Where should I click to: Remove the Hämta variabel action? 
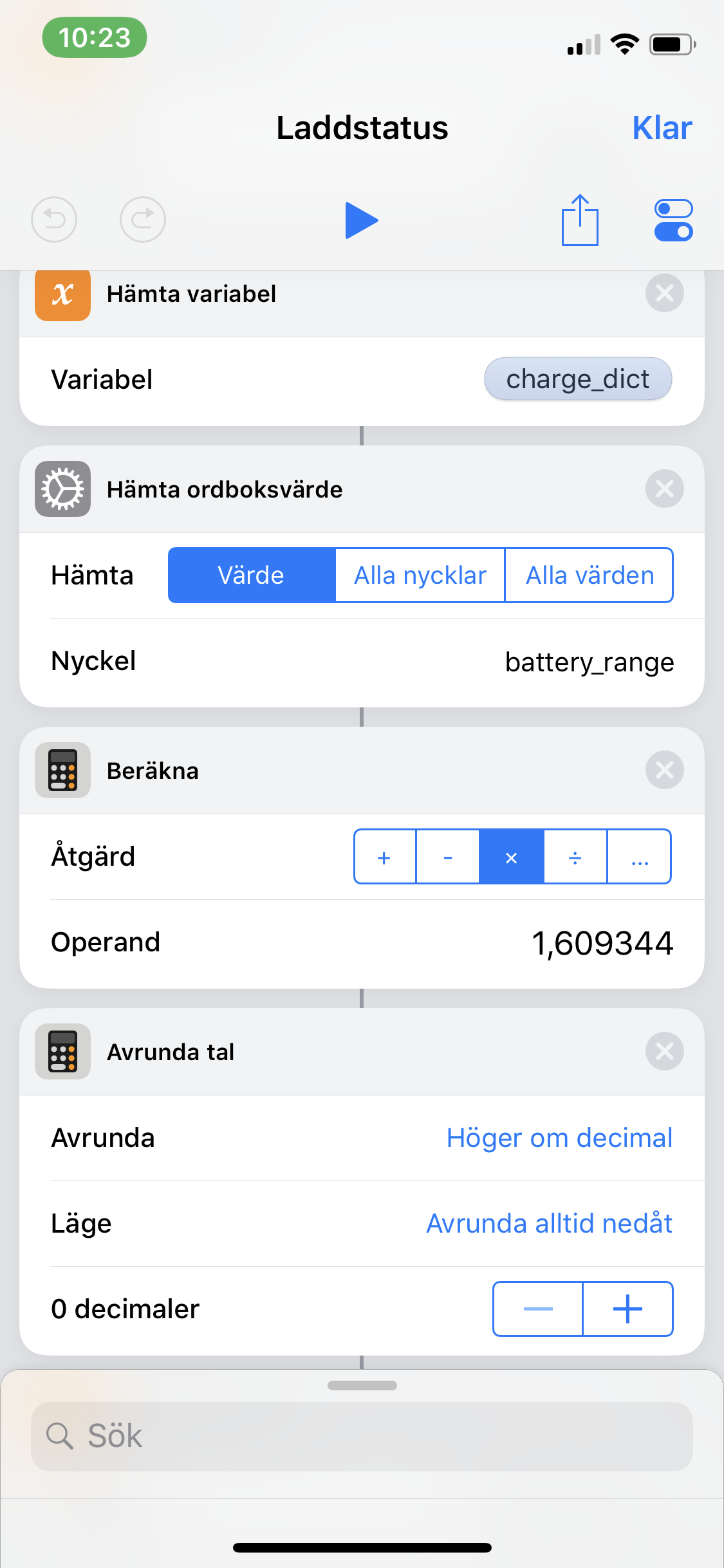[664, 294]
